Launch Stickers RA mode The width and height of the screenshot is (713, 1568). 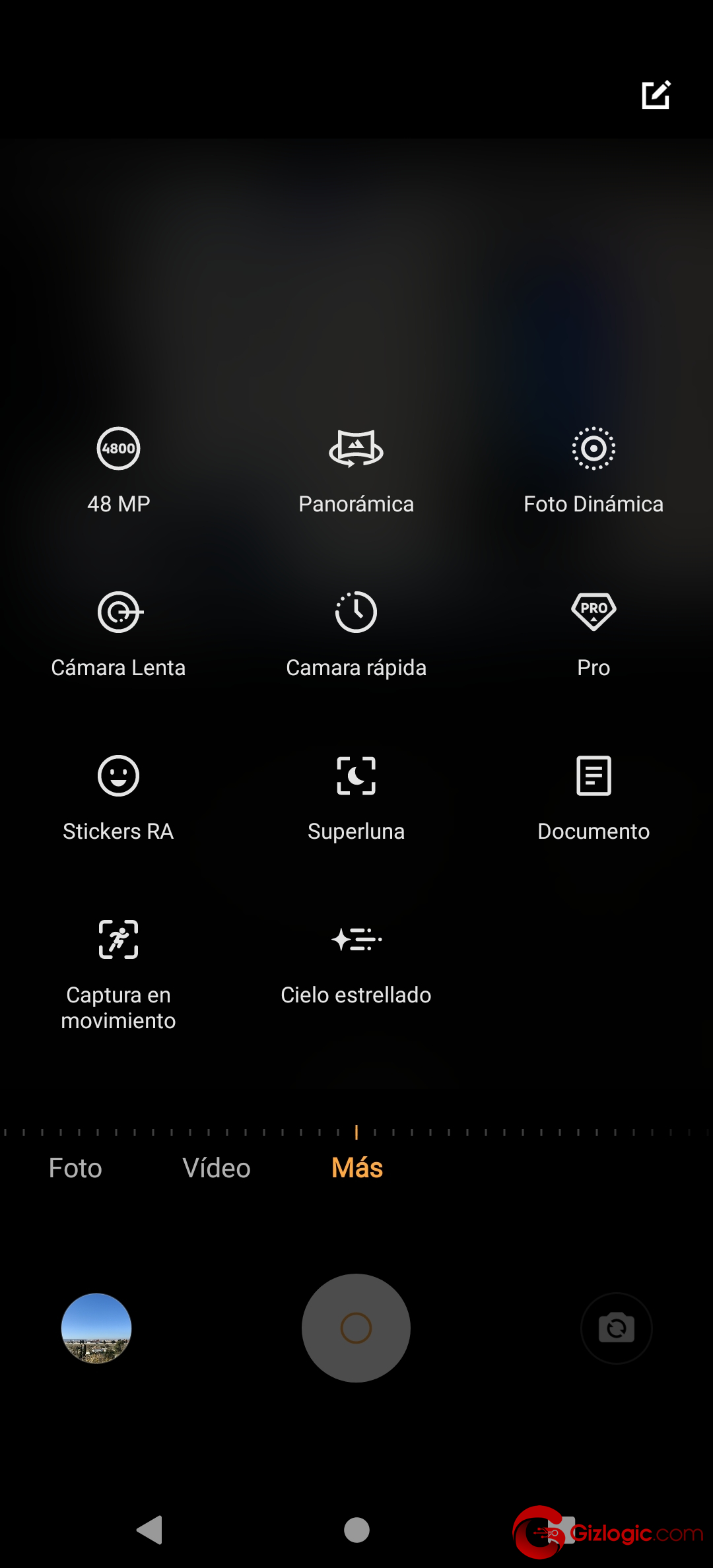[119, 797]
